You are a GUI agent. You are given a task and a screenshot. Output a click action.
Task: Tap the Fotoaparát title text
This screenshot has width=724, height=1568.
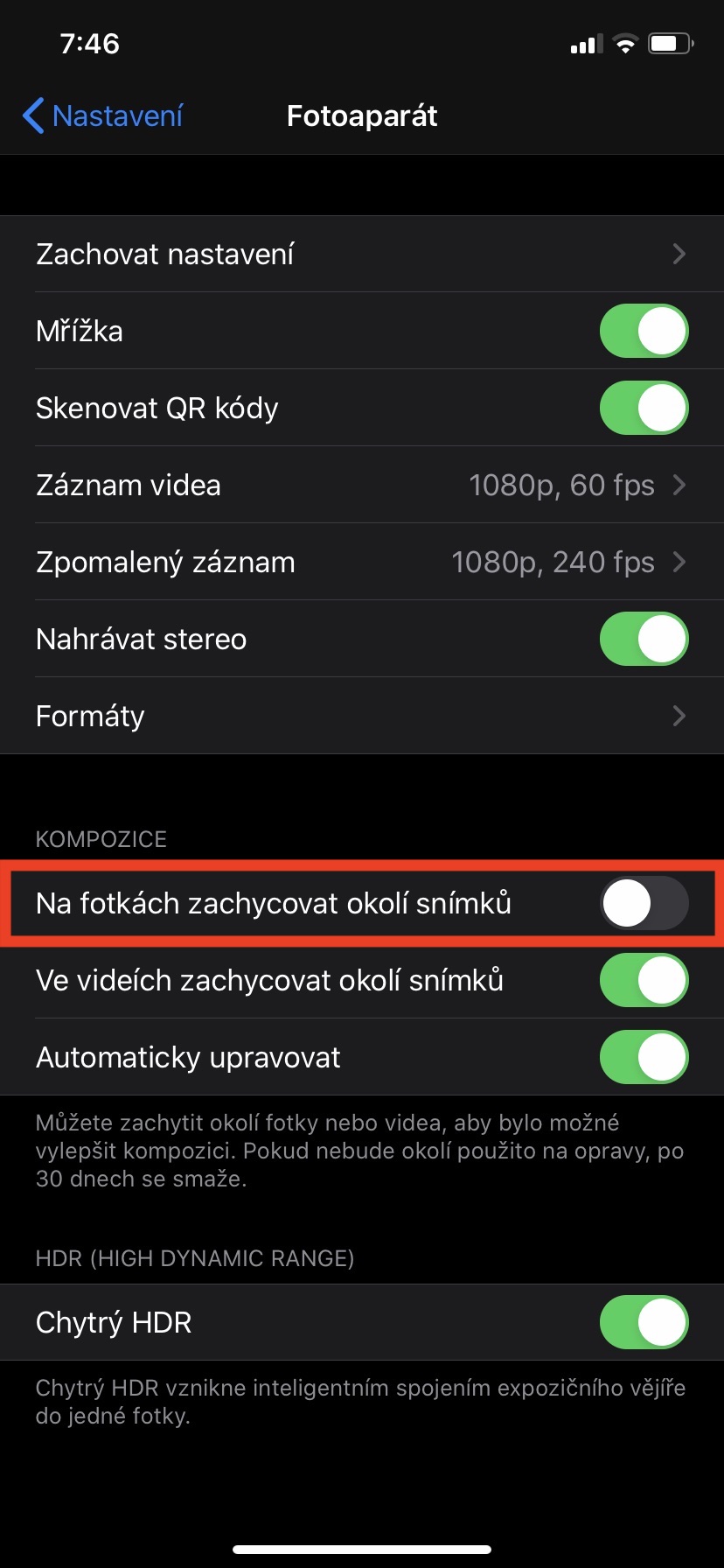pos(362,115)
